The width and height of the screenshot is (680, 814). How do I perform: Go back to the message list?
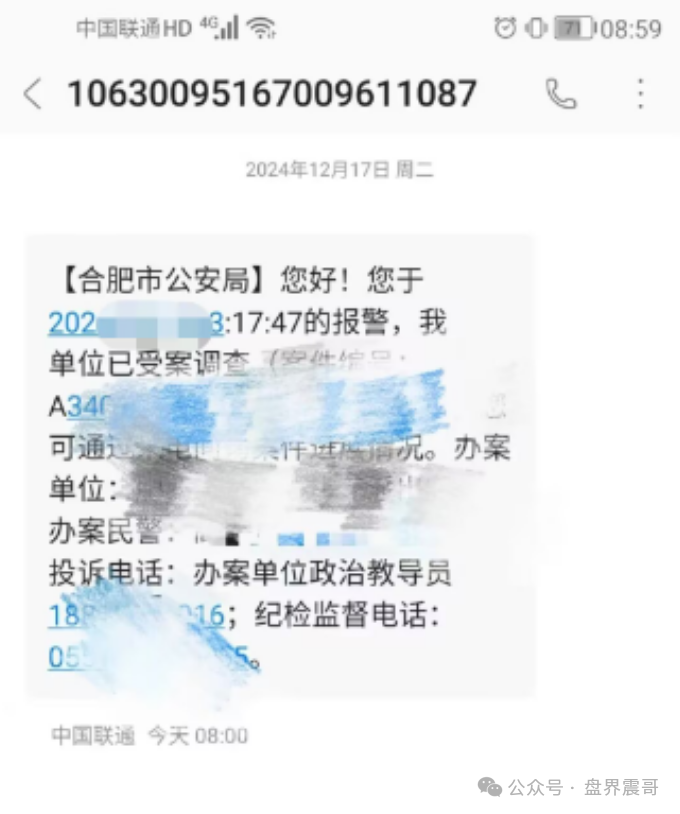click(x=32, y=94)
